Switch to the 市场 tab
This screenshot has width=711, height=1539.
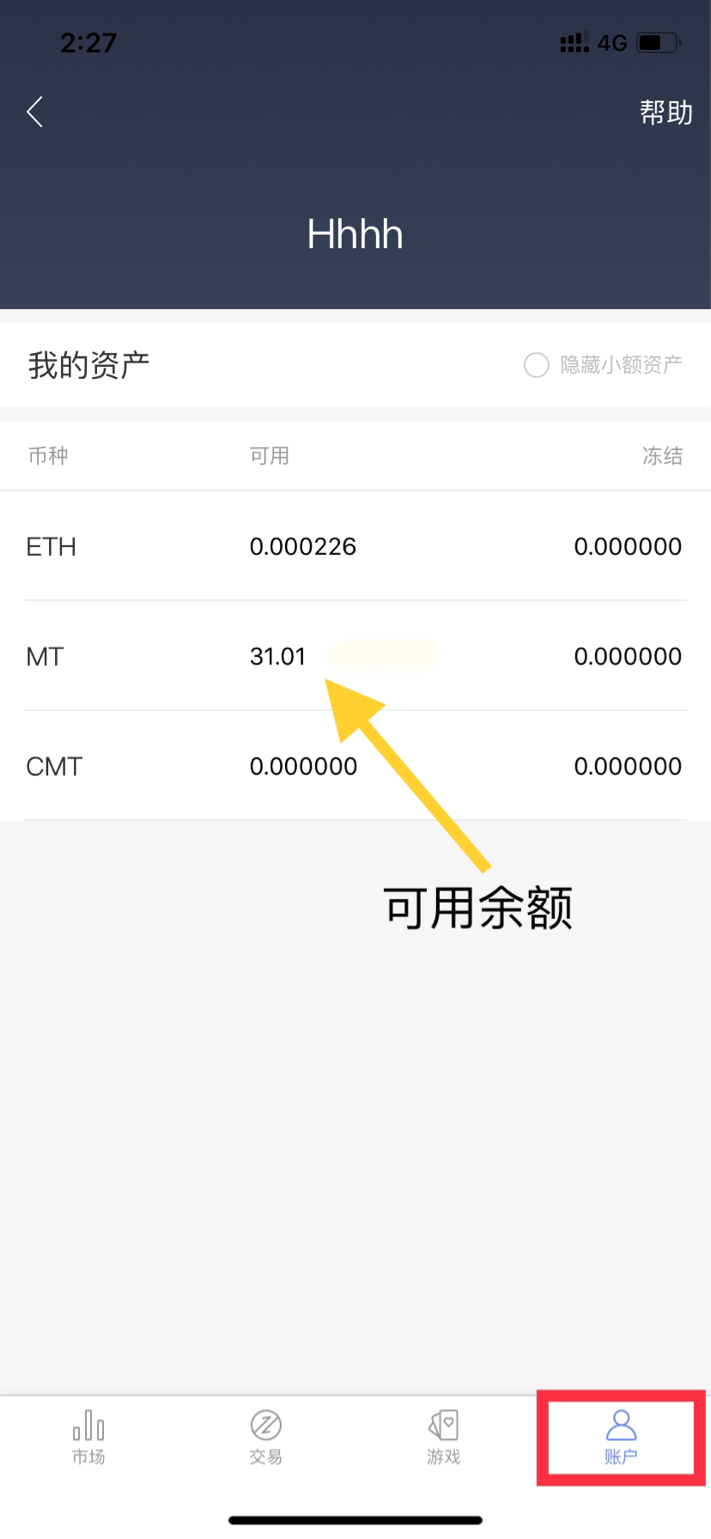(88, 1438)
